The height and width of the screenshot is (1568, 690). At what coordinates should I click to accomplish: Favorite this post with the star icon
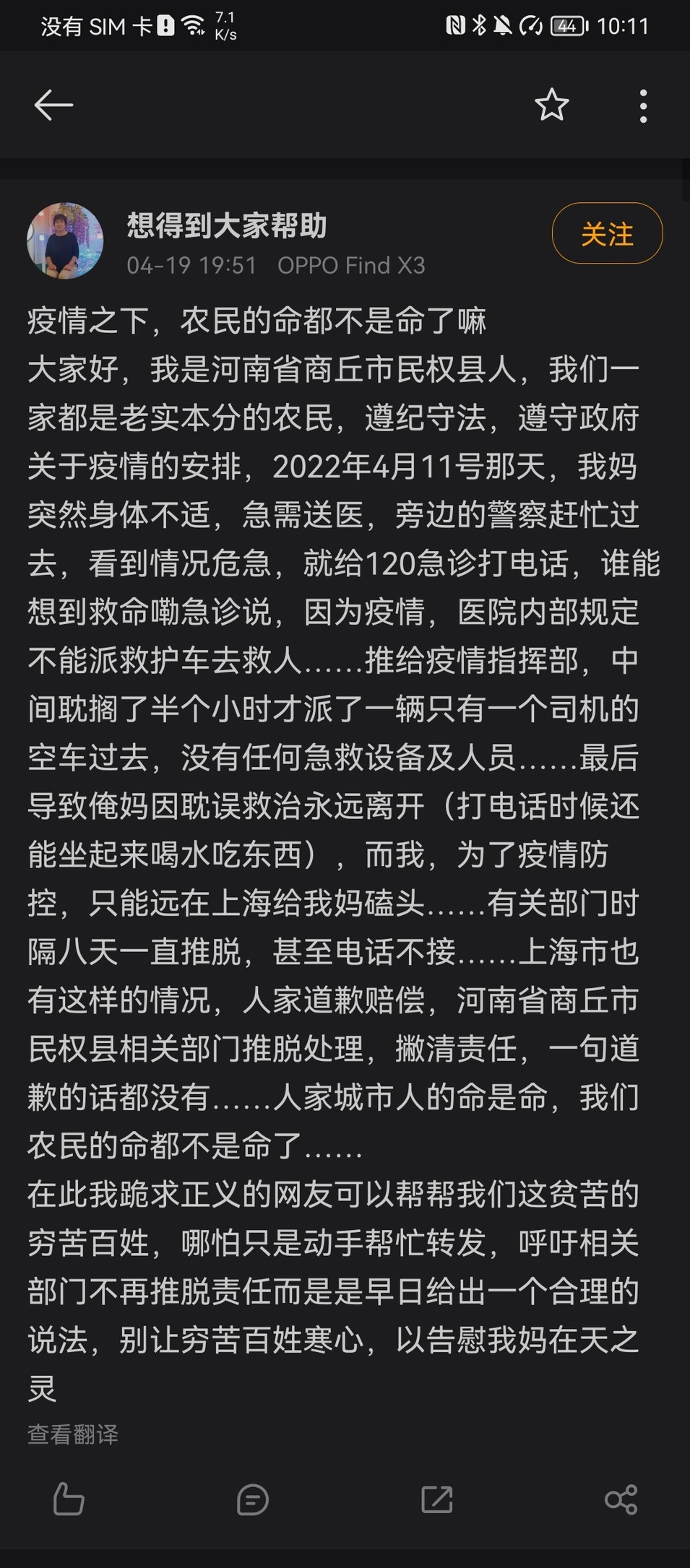(x=551, y=105)
